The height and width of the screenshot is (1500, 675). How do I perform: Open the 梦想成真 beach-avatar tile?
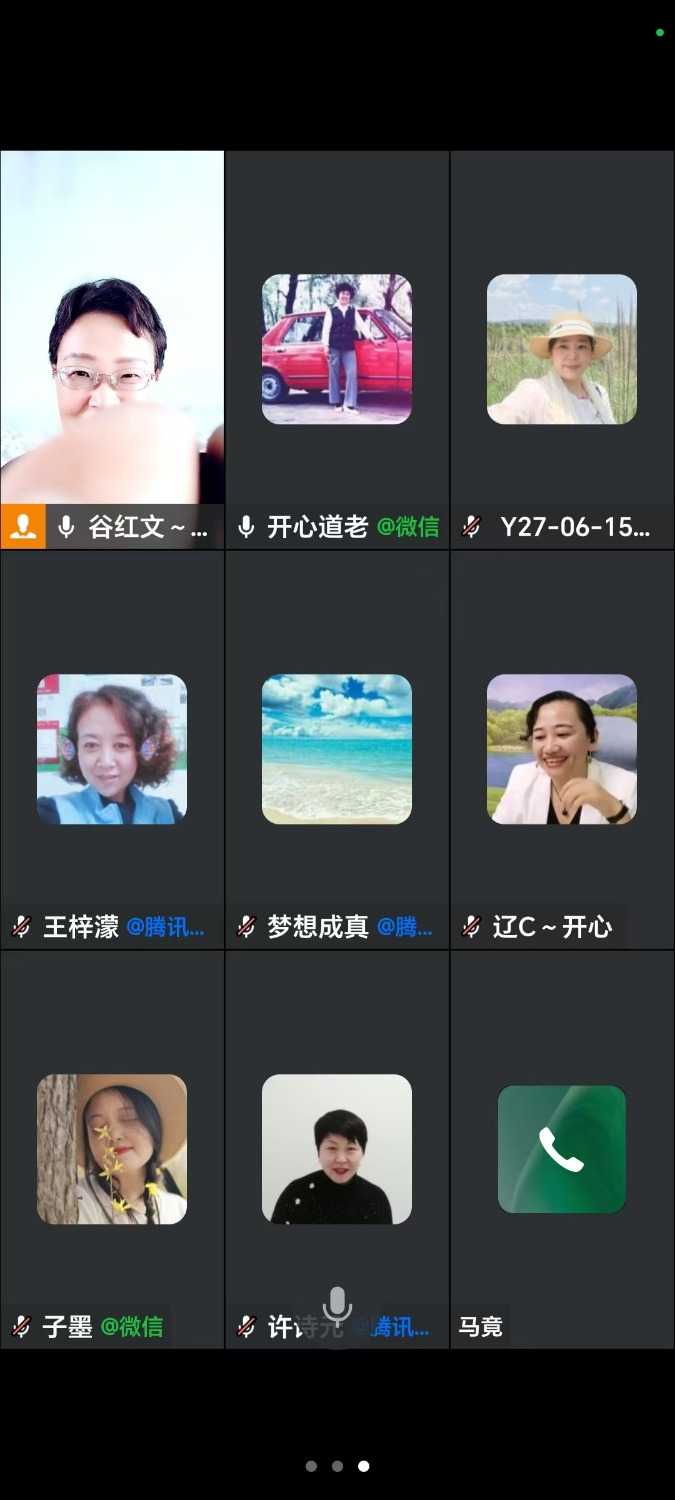pos(337,749)
